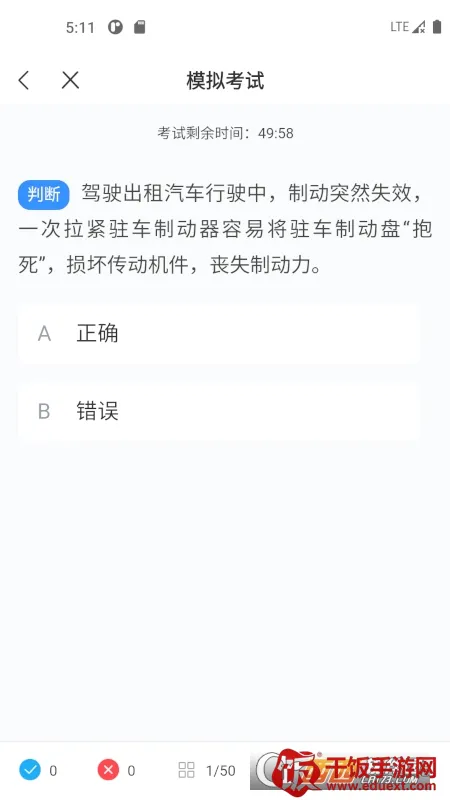Choose answer B 错误
This screenshot has height=800, width=450.
219,411
